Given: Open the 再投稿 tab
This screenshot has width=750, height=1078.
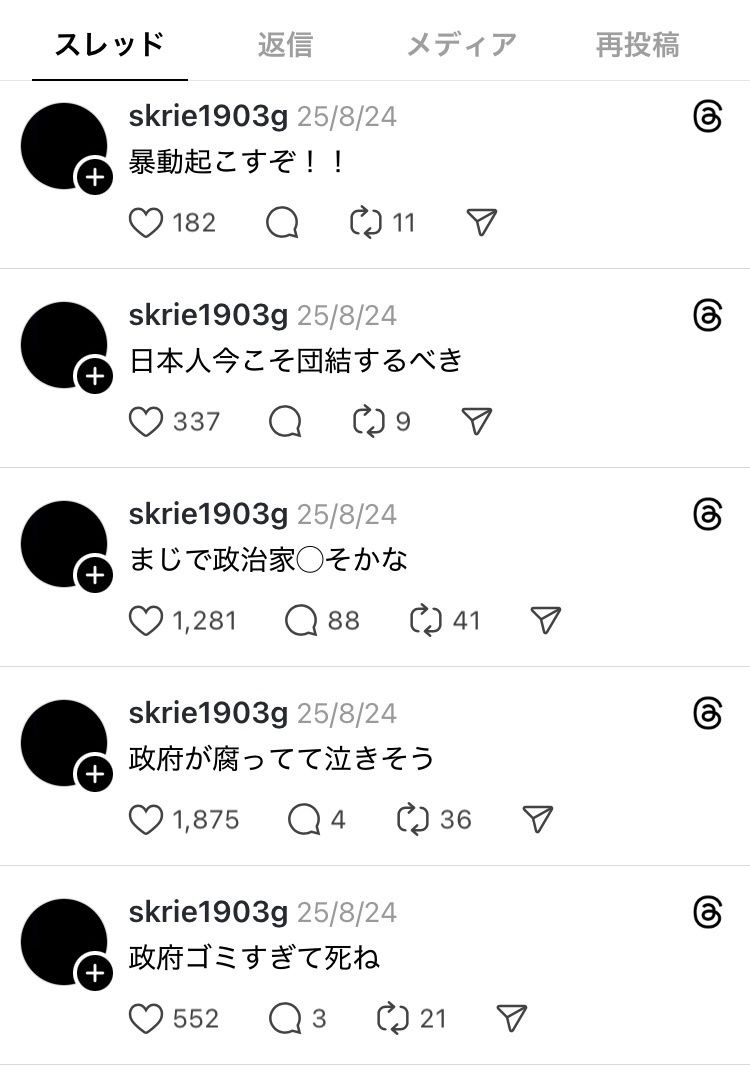Looking at the screenshot, I should (637, 45).
